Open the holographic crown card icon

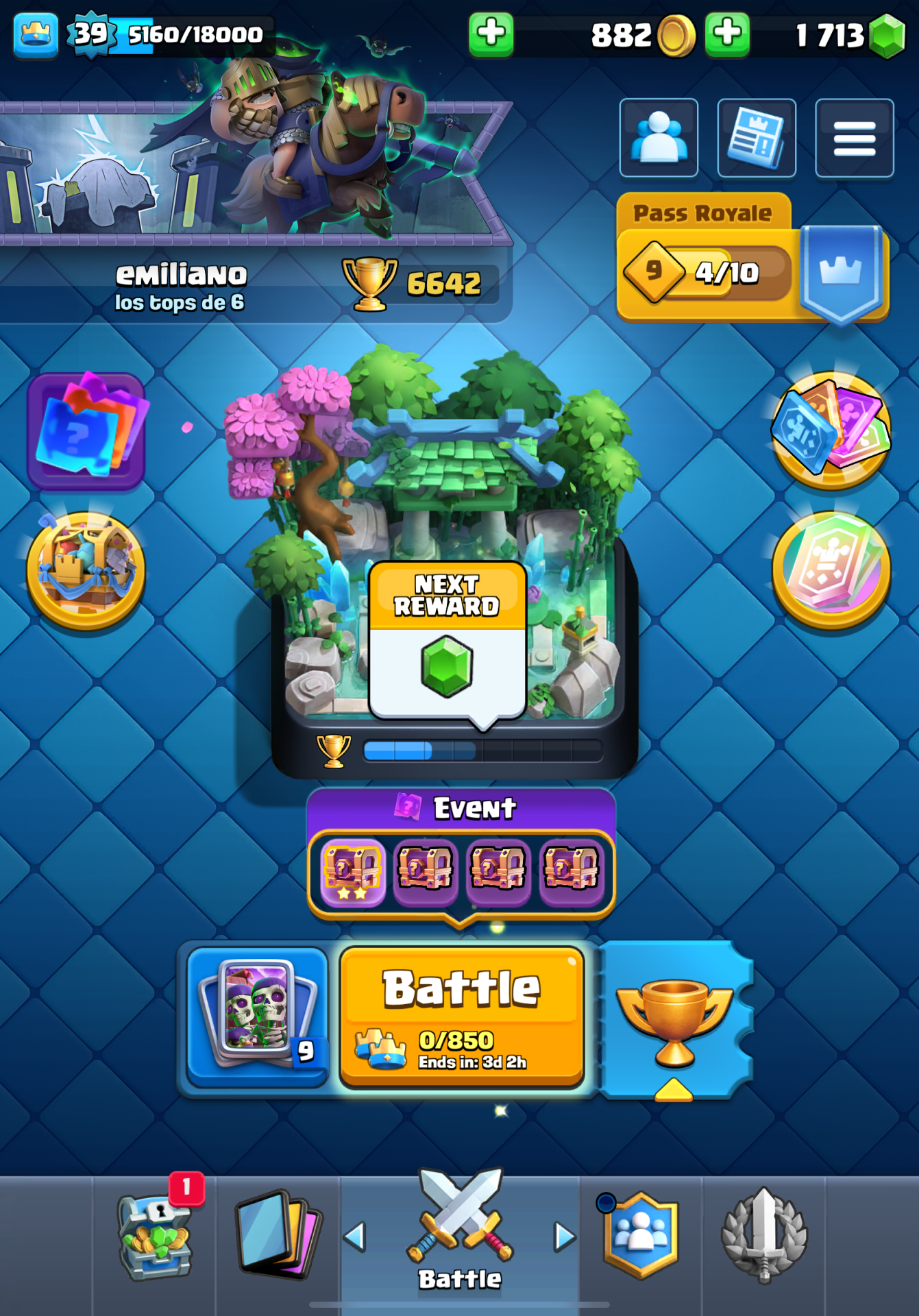click(831, 570)
